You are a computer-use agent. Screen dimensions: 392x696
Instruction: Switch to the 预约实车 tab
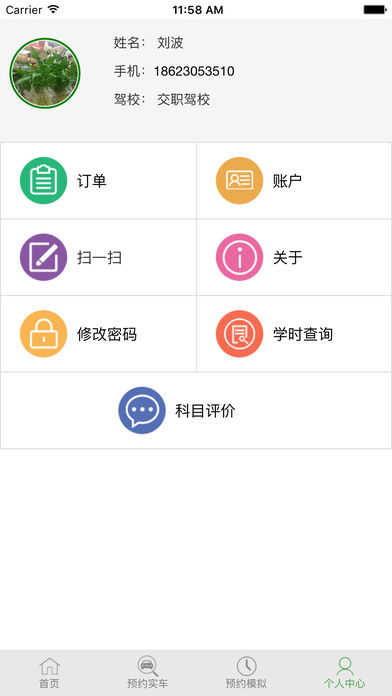(x=147, y=673)
